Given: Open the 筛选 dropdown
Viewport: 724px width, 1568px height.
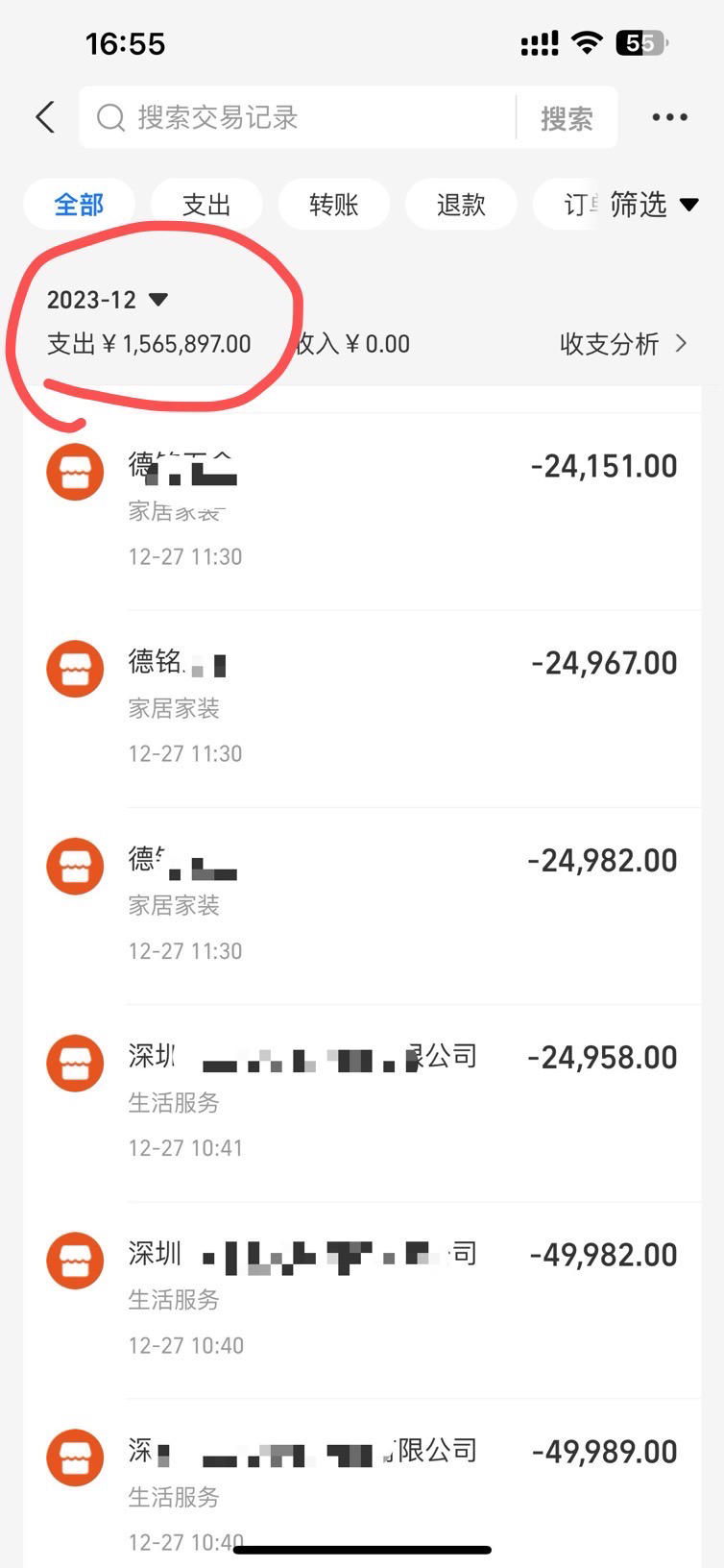Looking at the screenshot, I should (x=654, y=204).
